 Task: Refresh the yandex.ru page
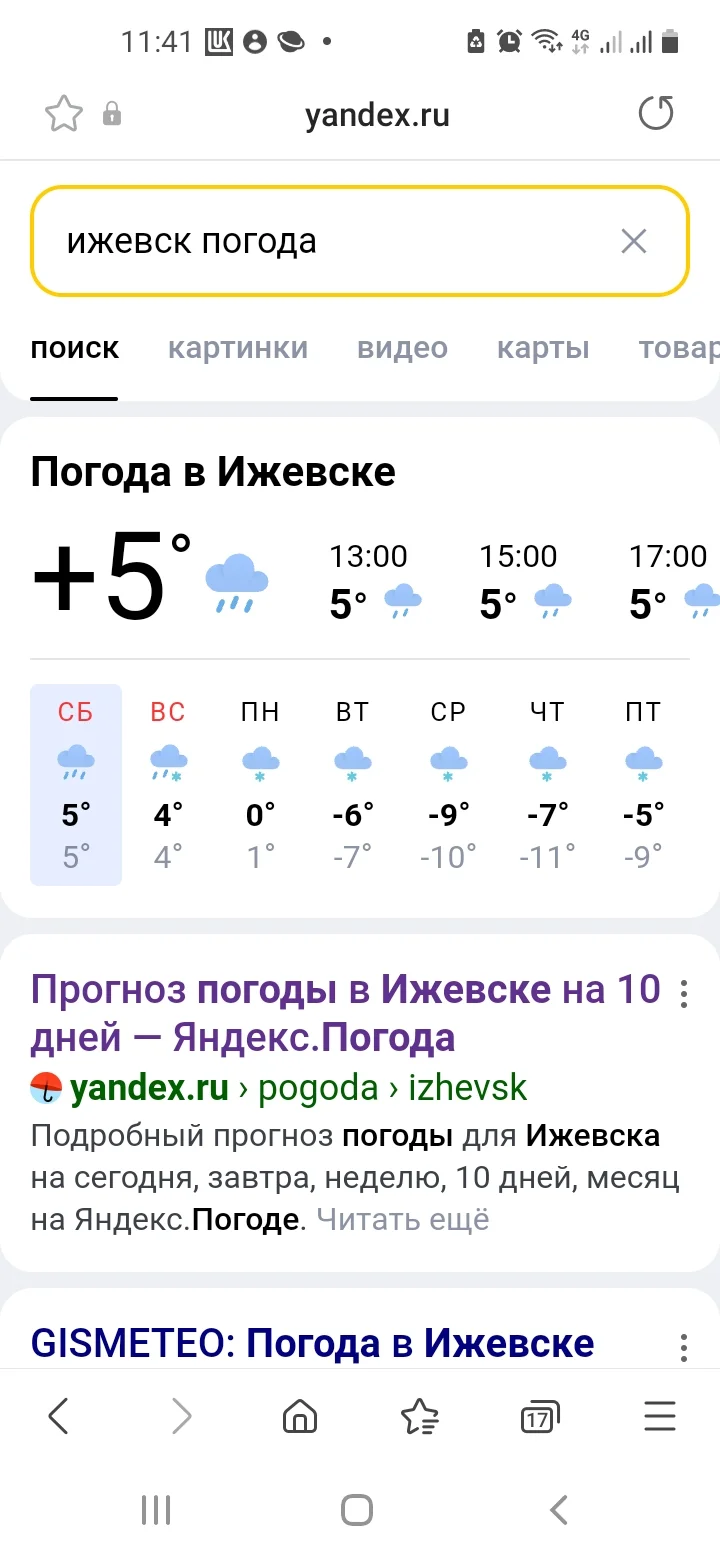pos(656,113)
